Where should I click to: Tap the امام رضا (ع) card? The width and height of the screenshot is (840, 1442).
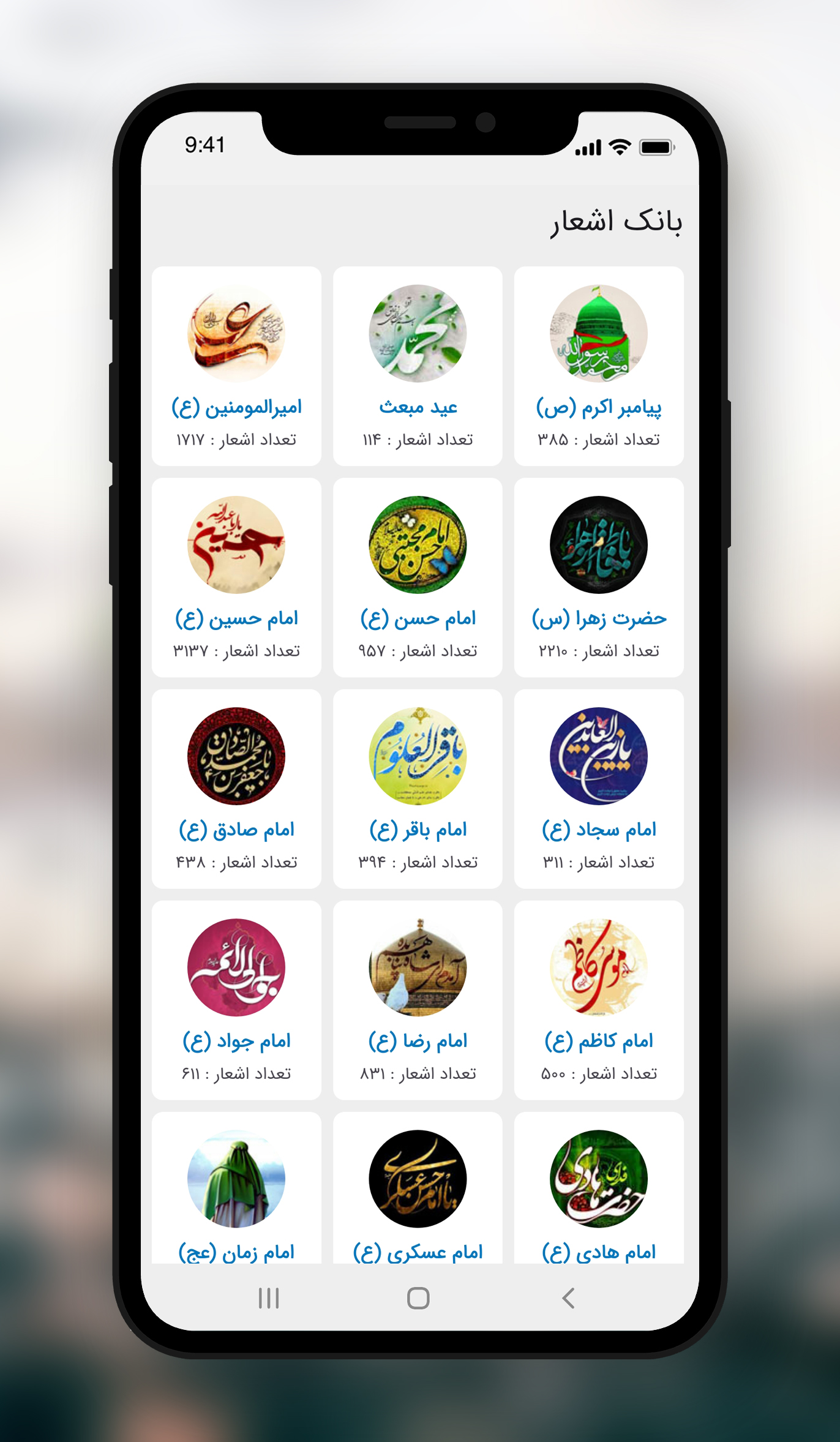click(x=418, y=999)
